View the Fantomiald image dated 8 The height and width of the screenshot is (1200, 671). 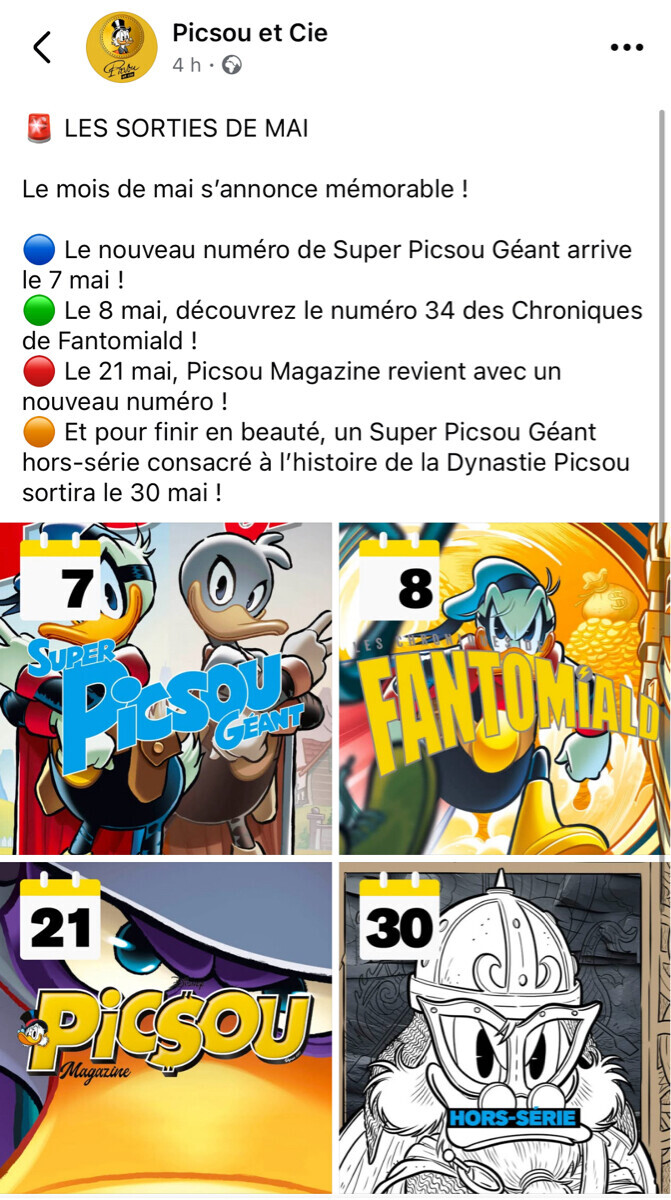[x=505, y=688]
